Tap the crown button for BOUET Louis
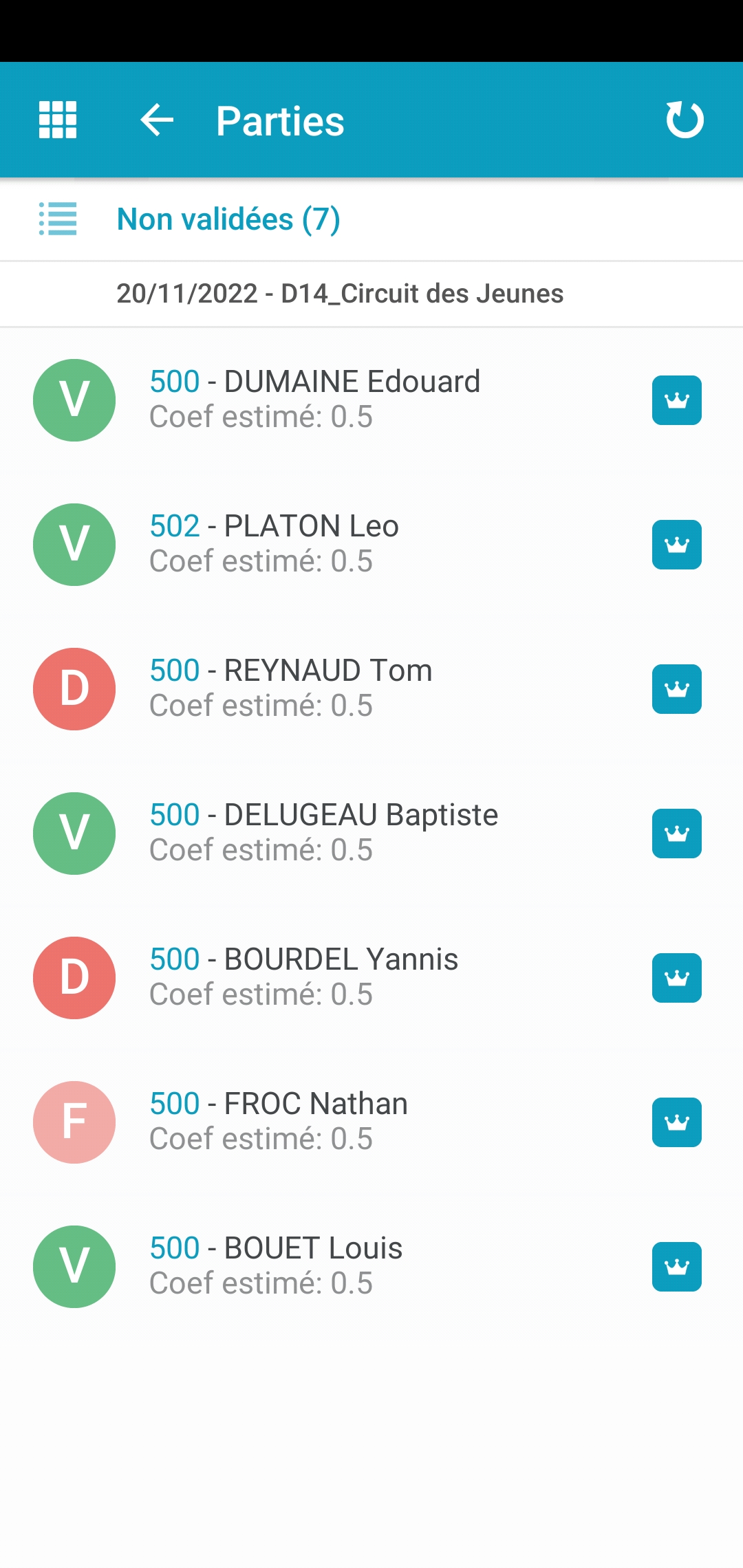Image resolution: width=743 pixels, height=1568 pixels. click(677, 1267)
